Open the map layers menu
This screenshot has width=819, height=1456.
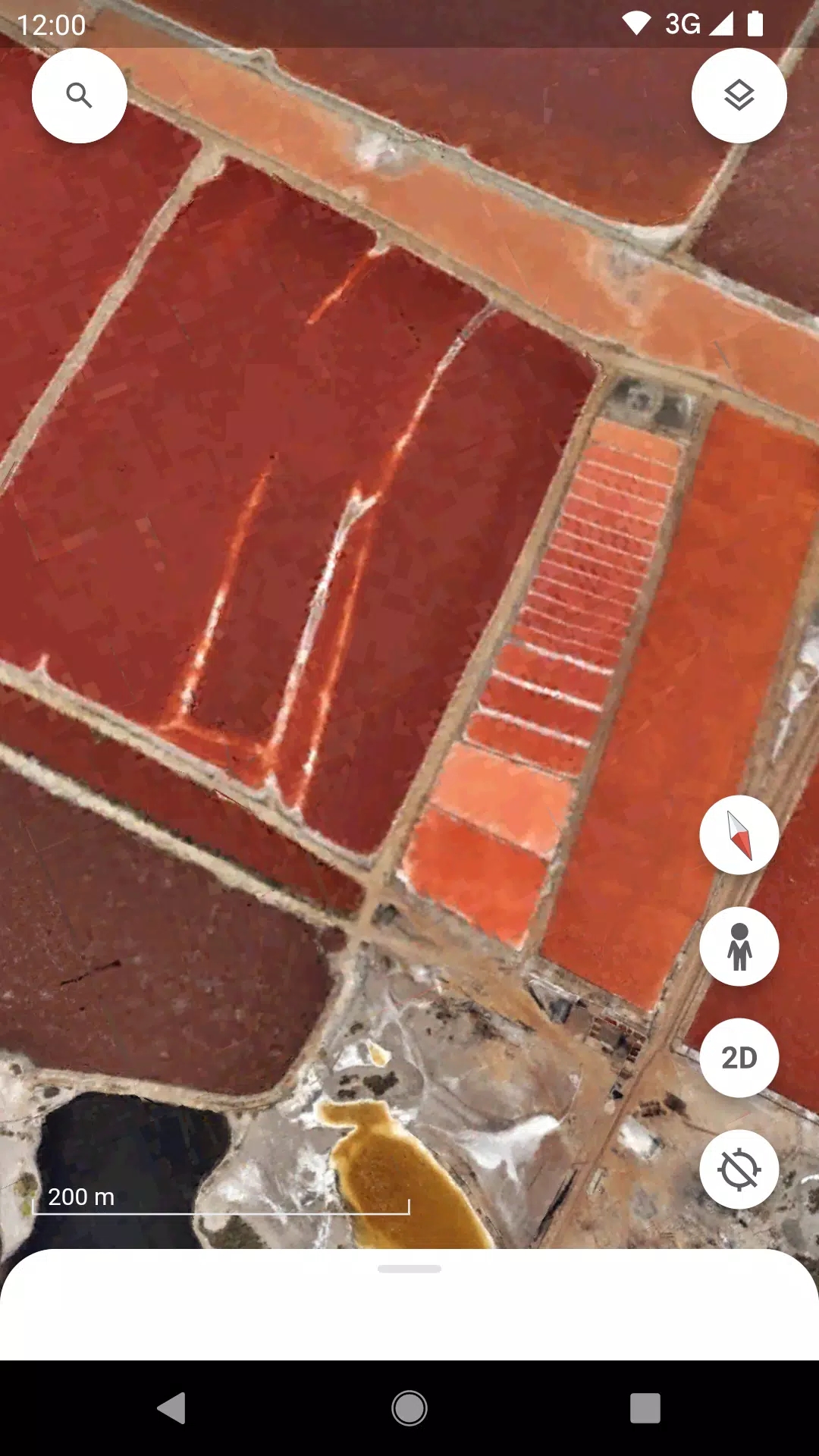pos(739,96)
